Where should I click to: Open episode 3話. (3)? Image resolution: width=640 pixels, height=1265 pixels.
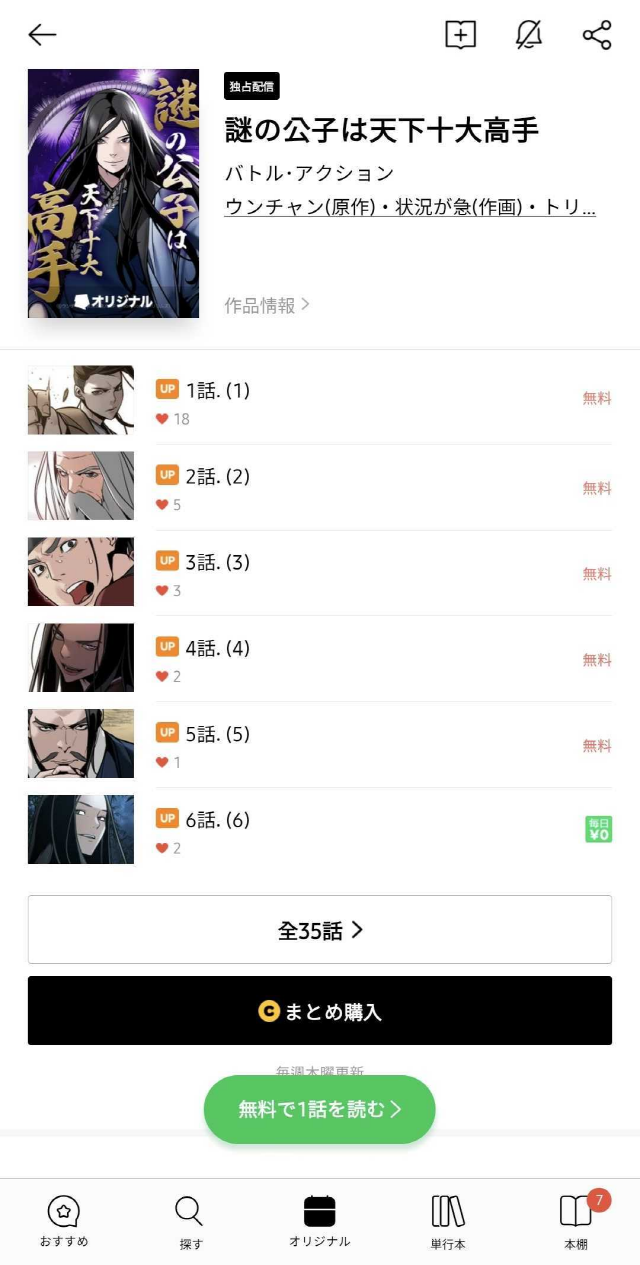(x=320, y=572)
